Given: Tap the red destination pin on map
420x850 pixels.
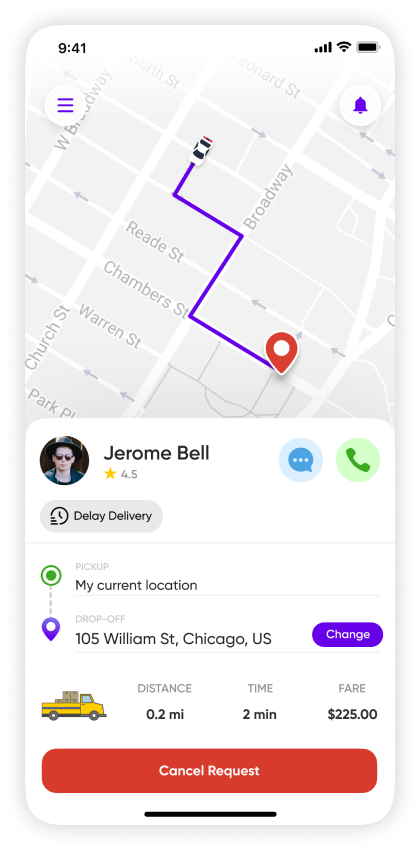Looking at the screenshot, I should coord(281,352).
